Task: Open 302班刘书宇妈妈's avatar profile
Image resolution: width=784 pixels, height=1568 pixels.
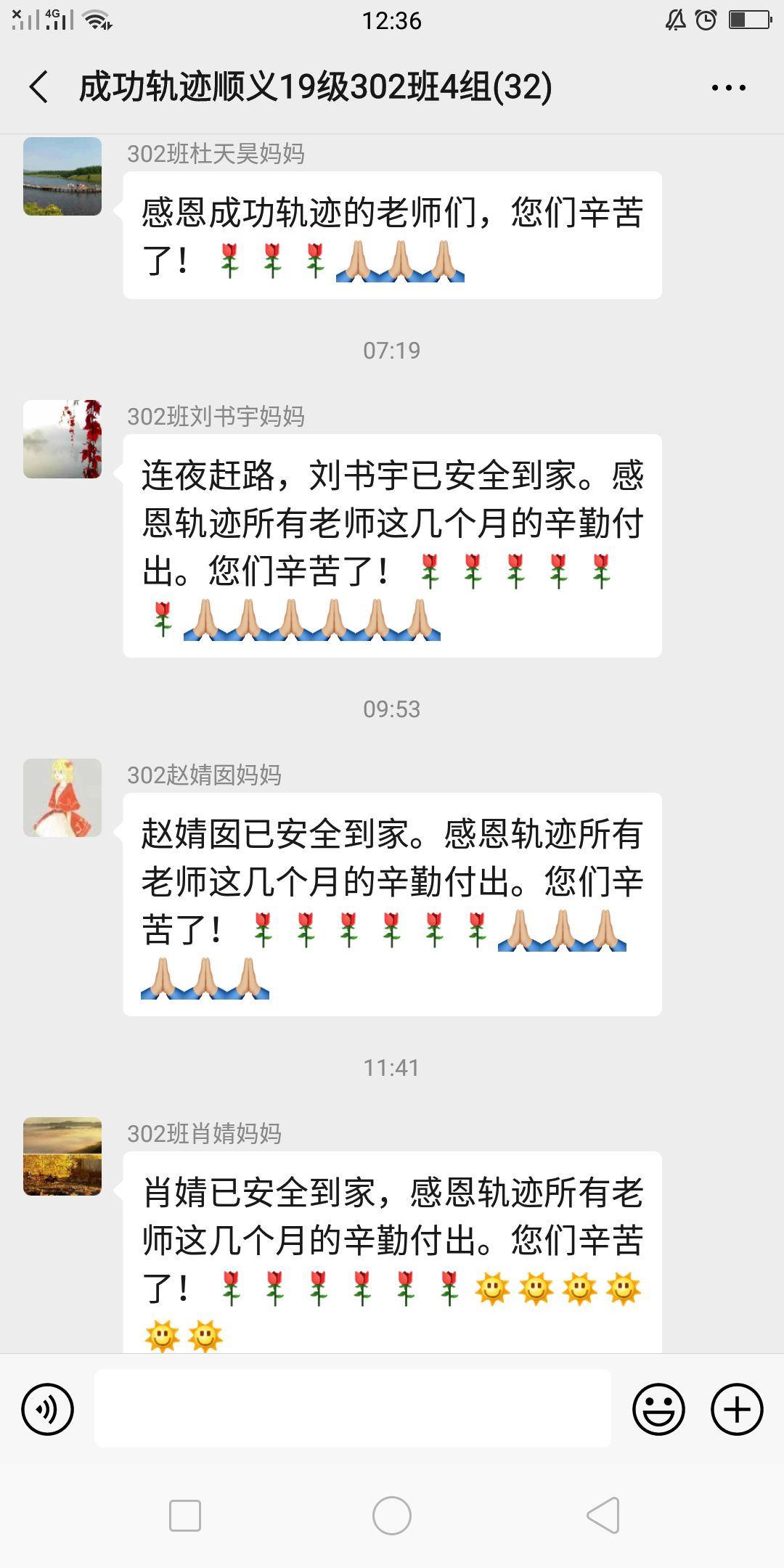Action: tap(62, 439)
